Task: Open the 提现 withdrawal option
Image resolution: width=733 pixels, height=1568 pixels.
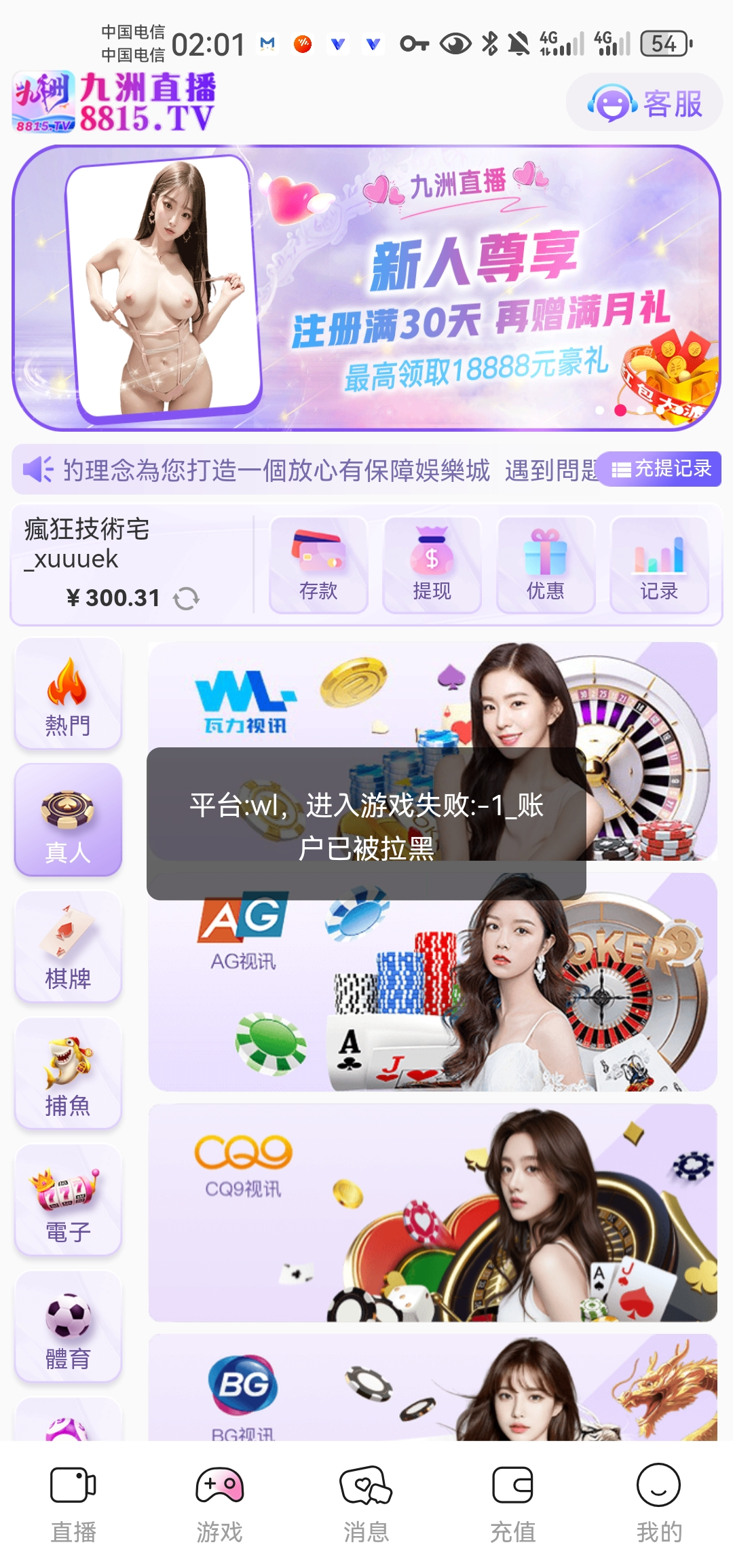Action: tap(432, 565)
